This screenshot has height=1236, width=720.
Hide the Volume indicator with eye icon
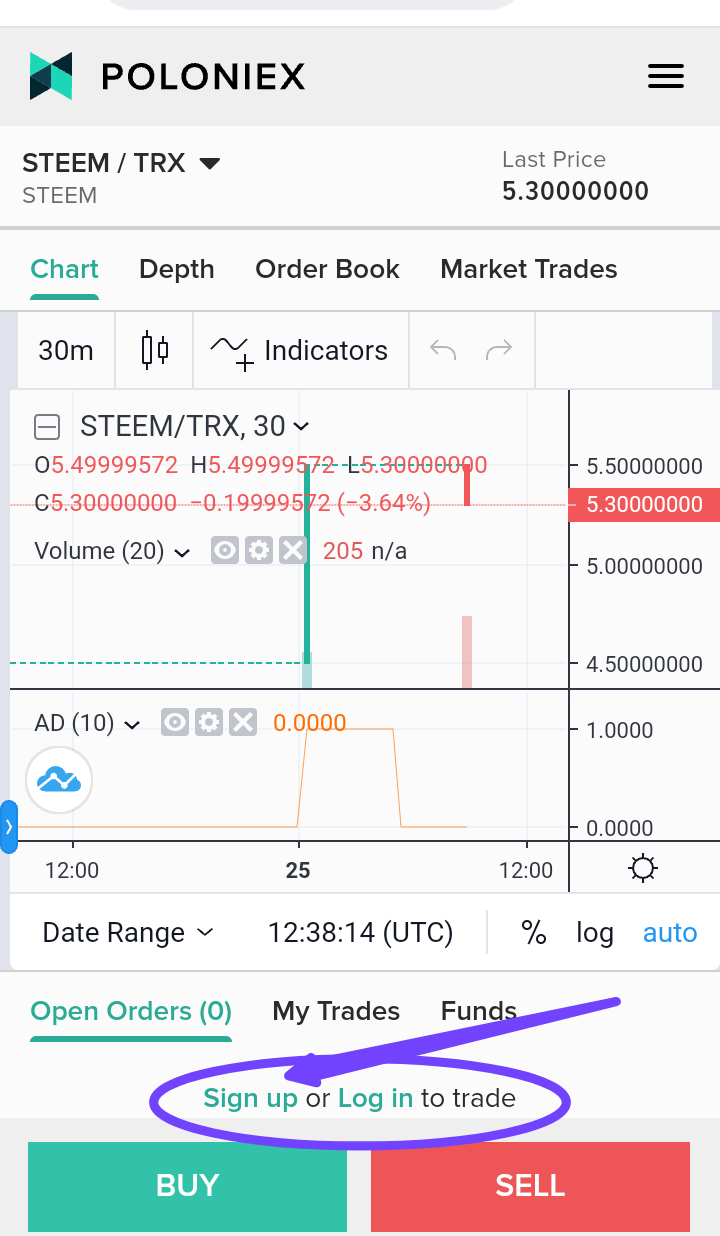click(x=225, y=550)
